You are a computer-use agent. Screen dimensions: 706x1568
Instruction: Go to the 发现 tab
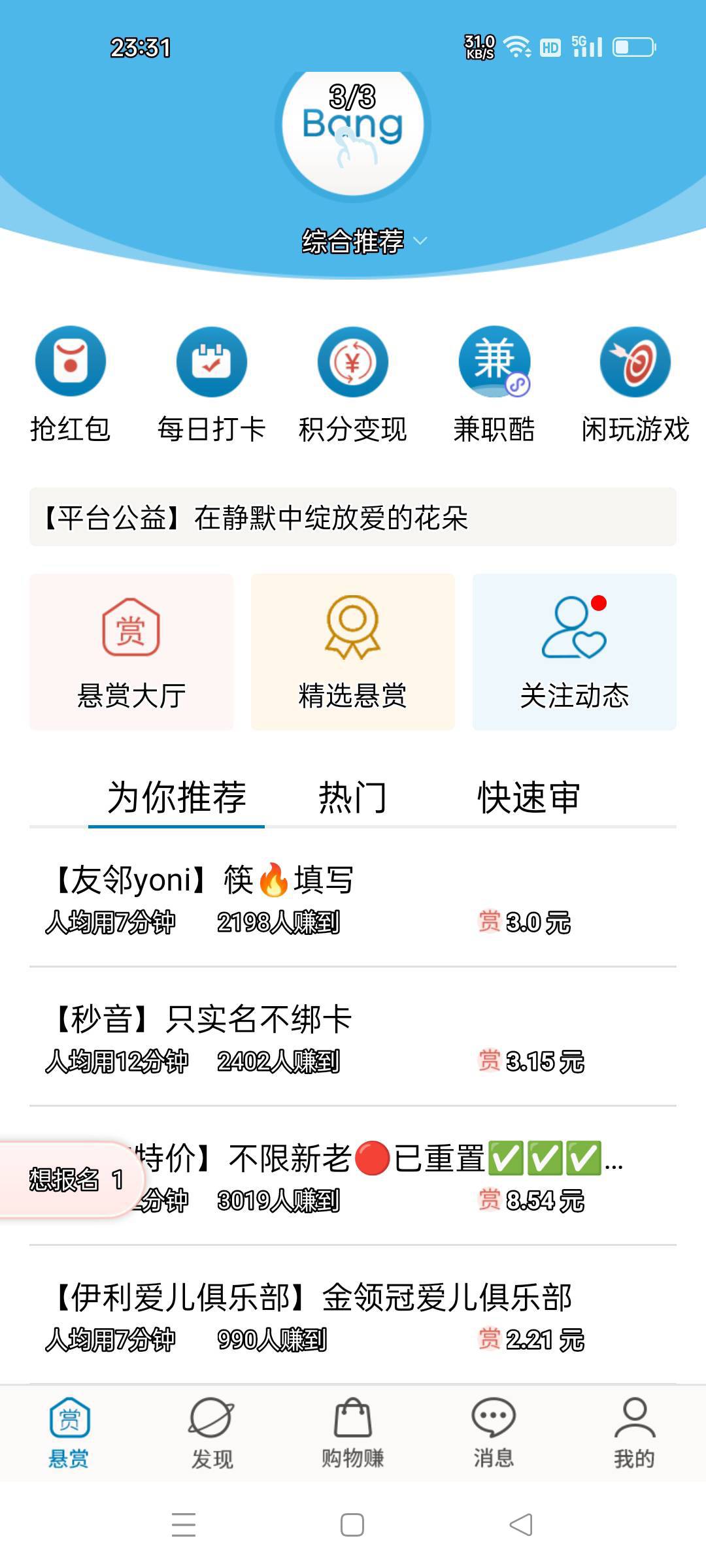tap(212, 1433)
